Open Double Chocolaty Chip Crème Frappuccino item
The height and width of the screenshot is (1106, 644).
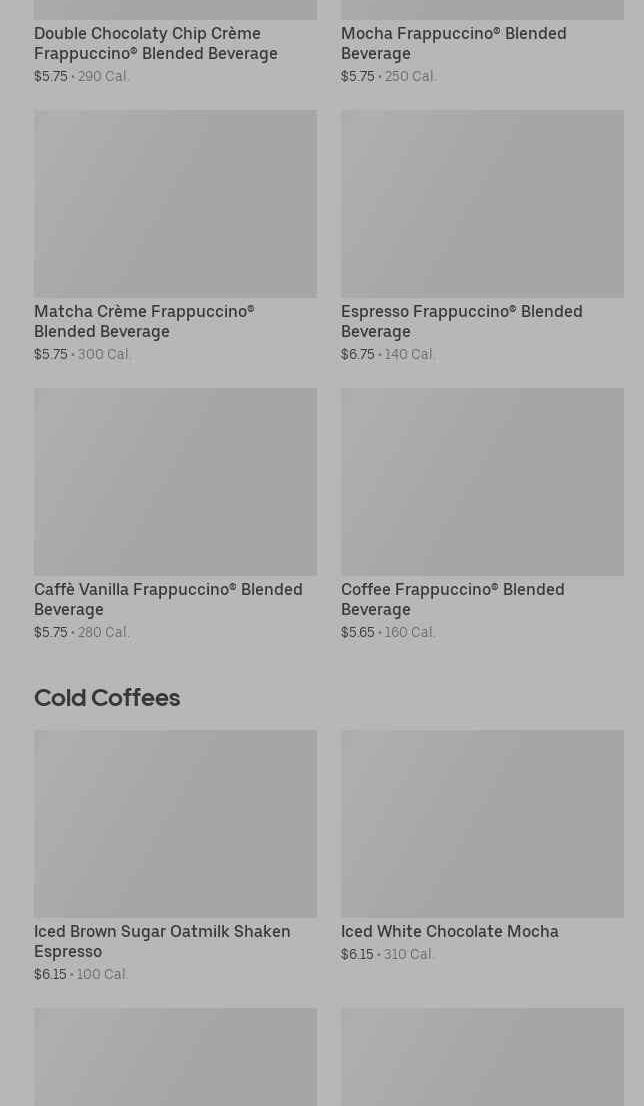tap(156, 43)
